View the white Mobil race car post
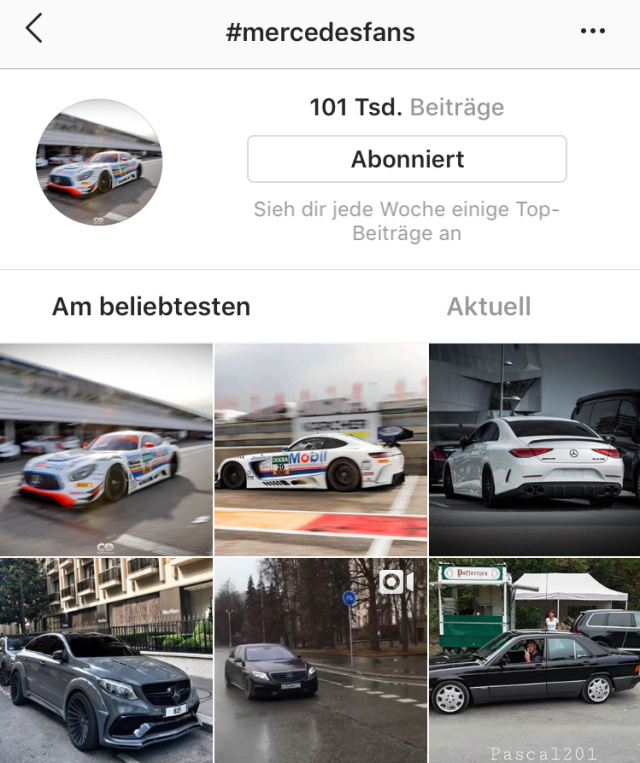 [x=320, y=449]
